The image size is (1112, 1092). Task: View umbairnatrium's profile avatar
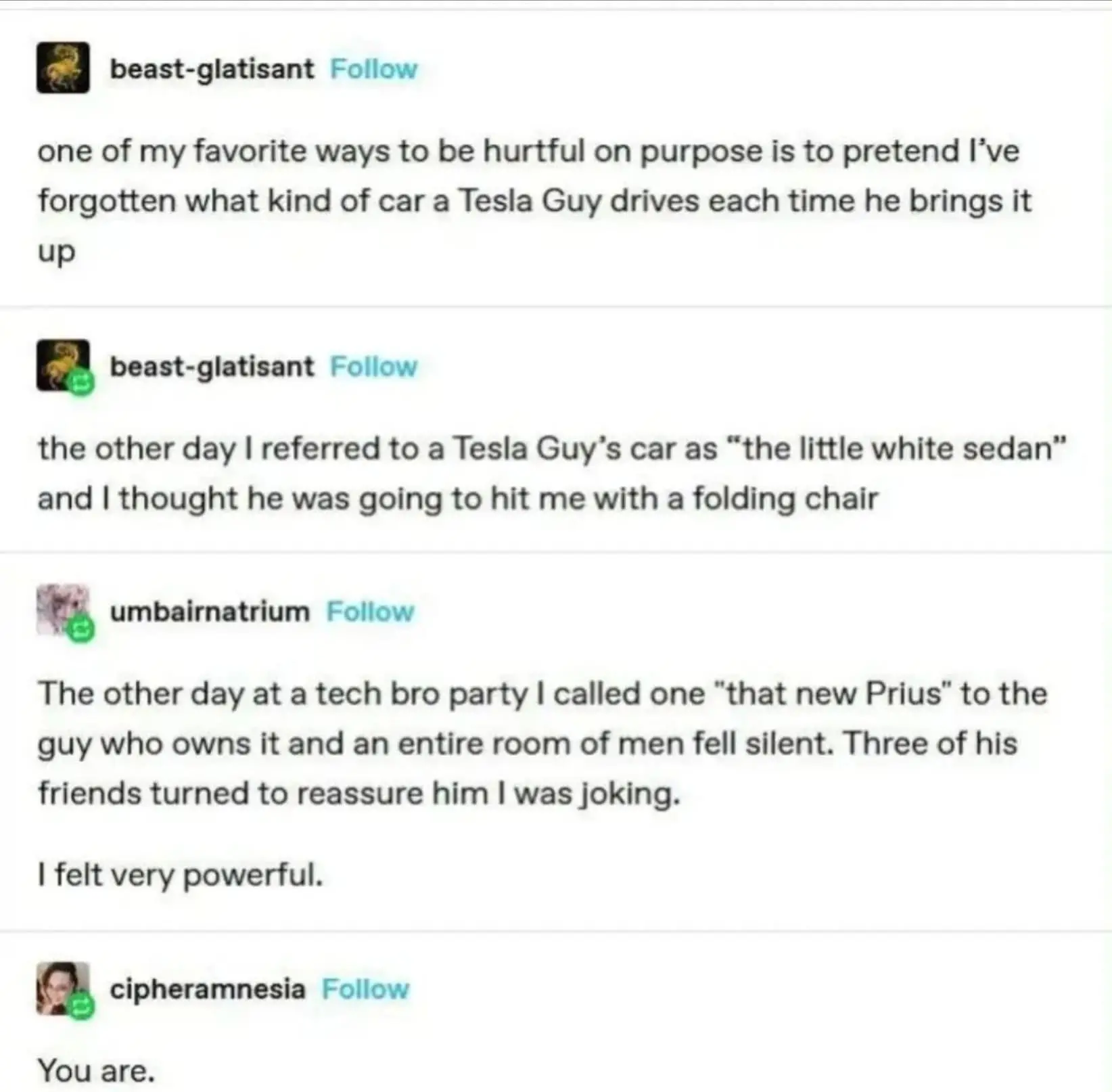point(62,610)
